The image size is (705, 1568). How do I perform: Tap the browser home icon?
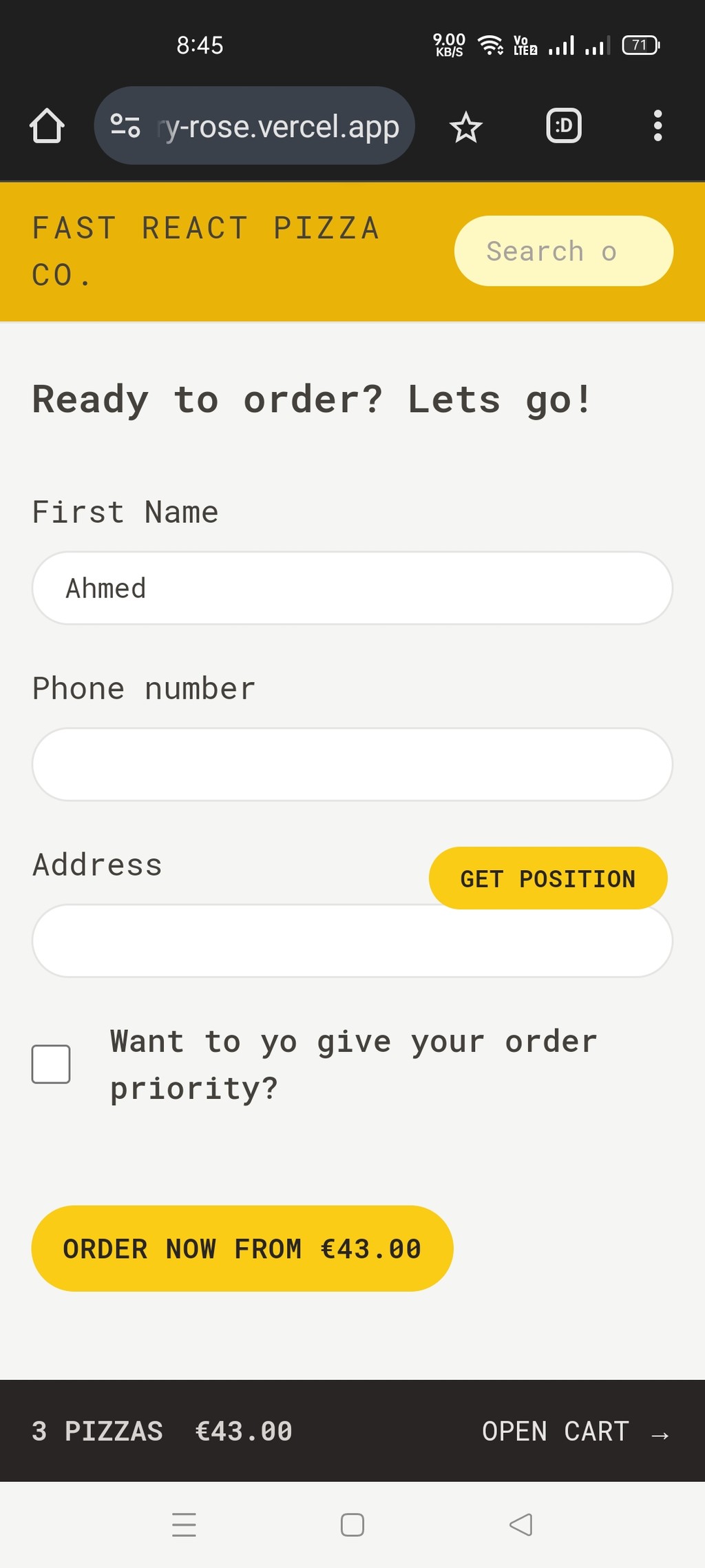pos(47,126)
